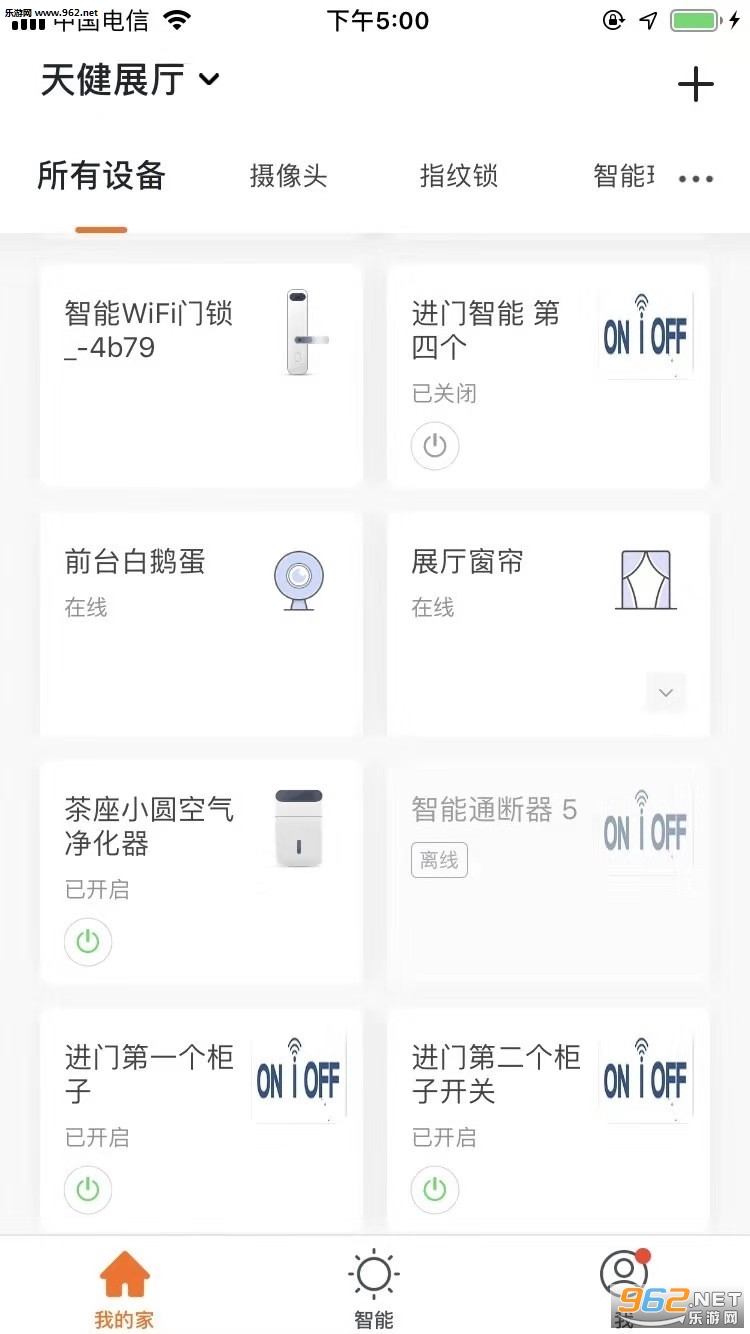Open the 天健展厅 home selector dropdown

click(x=130, y=80)
